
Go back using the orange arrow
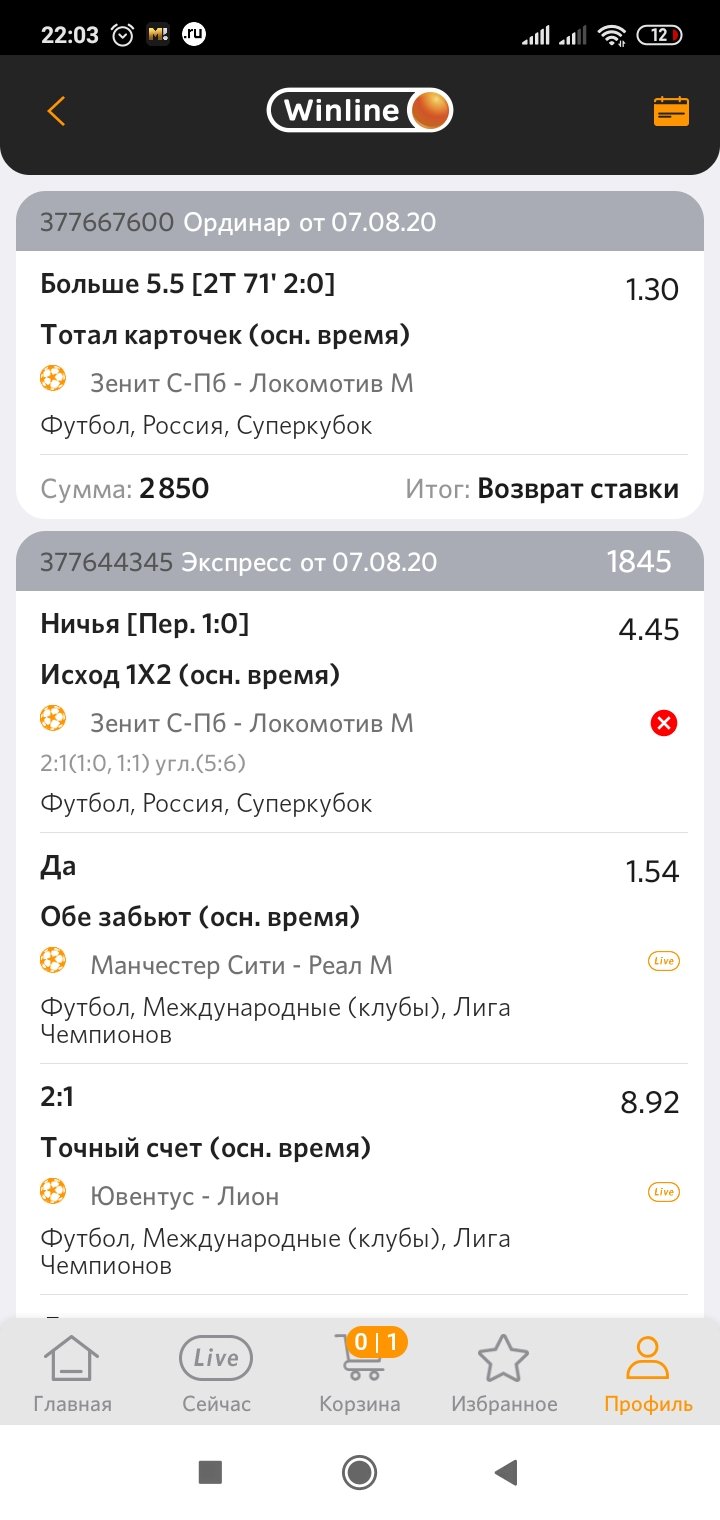[x=56, y=110]
